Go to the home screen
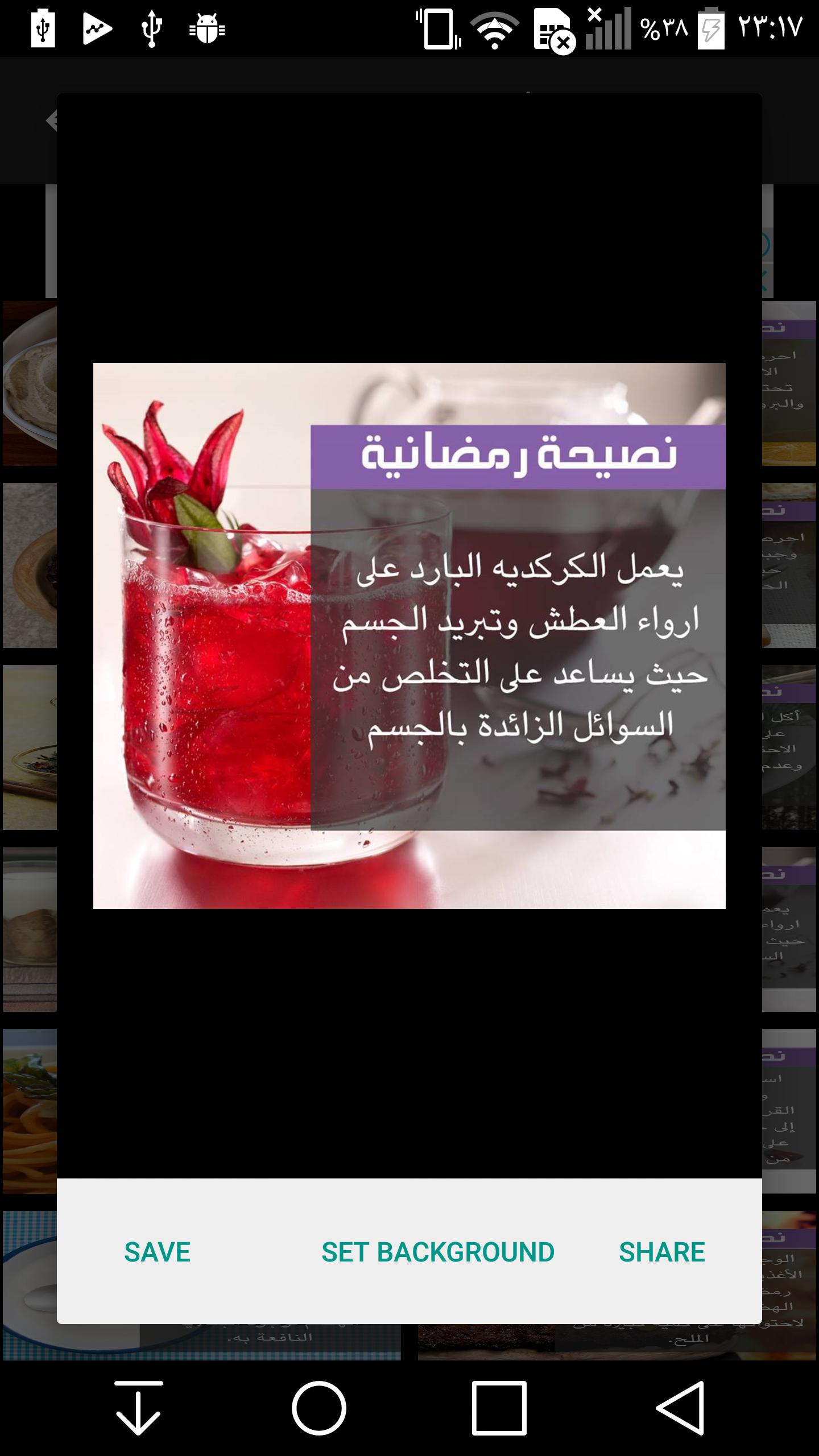819x1456 pixels. point(319,1408)
